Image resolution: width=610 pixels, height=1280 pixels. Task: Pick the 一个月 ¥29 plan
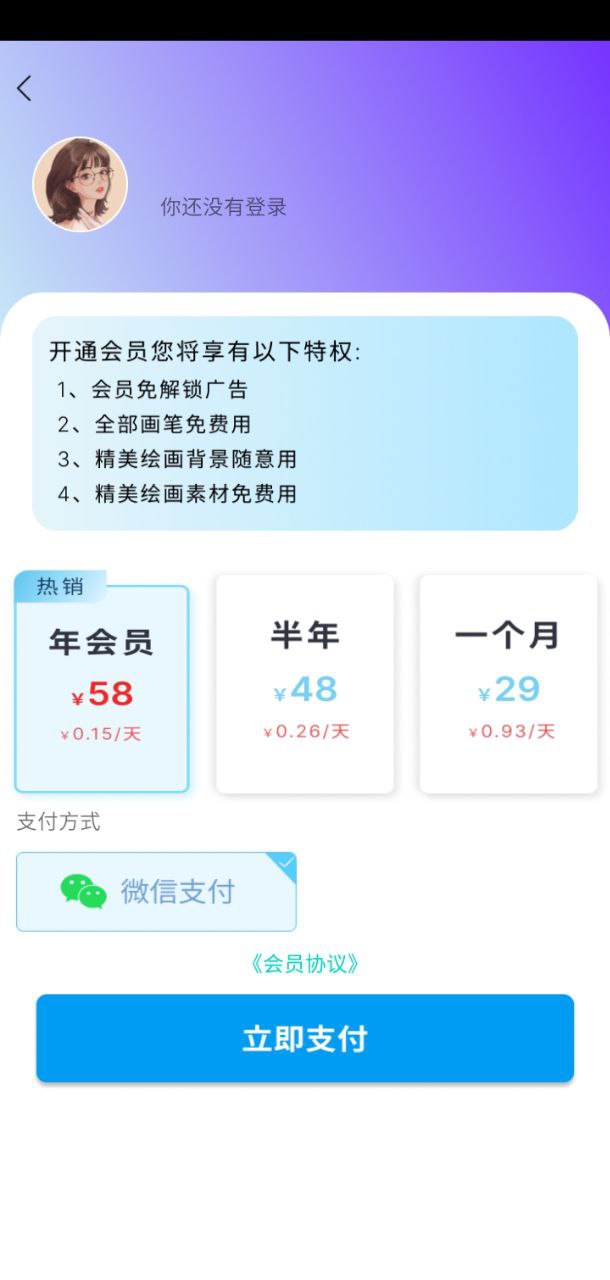(508, 684)
